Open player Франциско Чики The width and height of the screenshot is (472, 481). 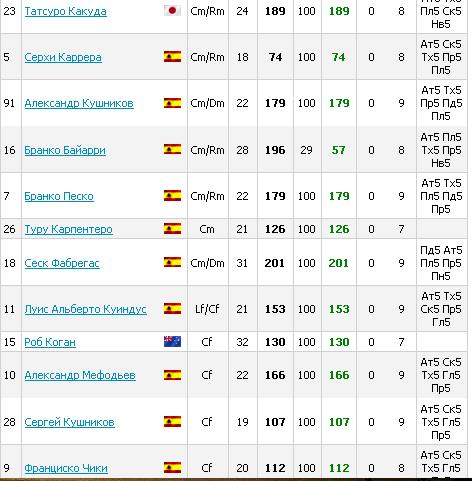click(x=66, y=468)
